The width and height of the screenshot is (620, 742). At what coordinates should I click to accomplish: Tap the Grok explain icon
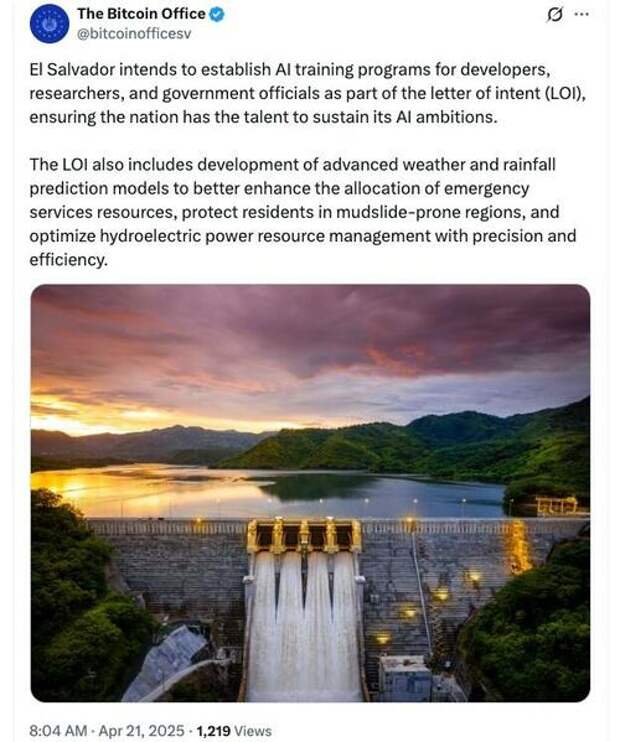click(x=553, y=15)
